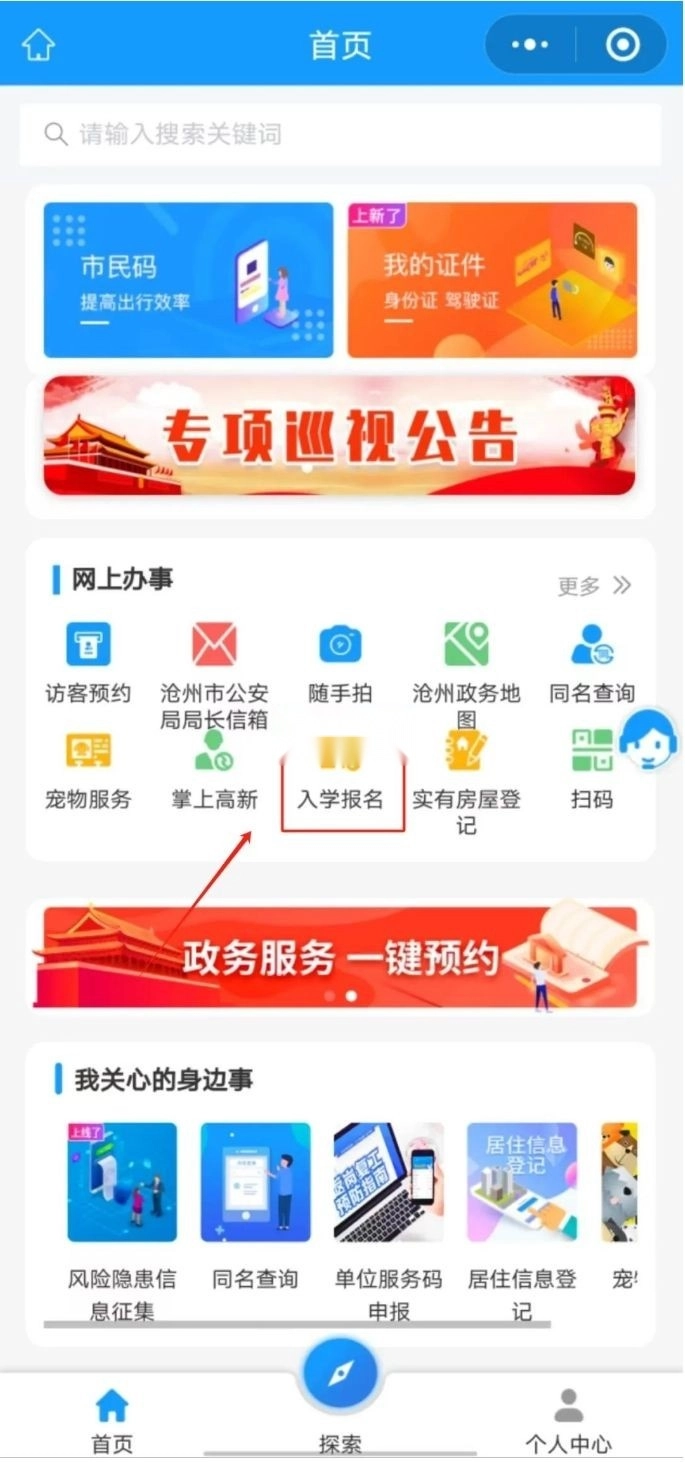Viewport: 685px width, 1462px height.
Task: Open the 我的证件 card
Action: click(492, 280)
